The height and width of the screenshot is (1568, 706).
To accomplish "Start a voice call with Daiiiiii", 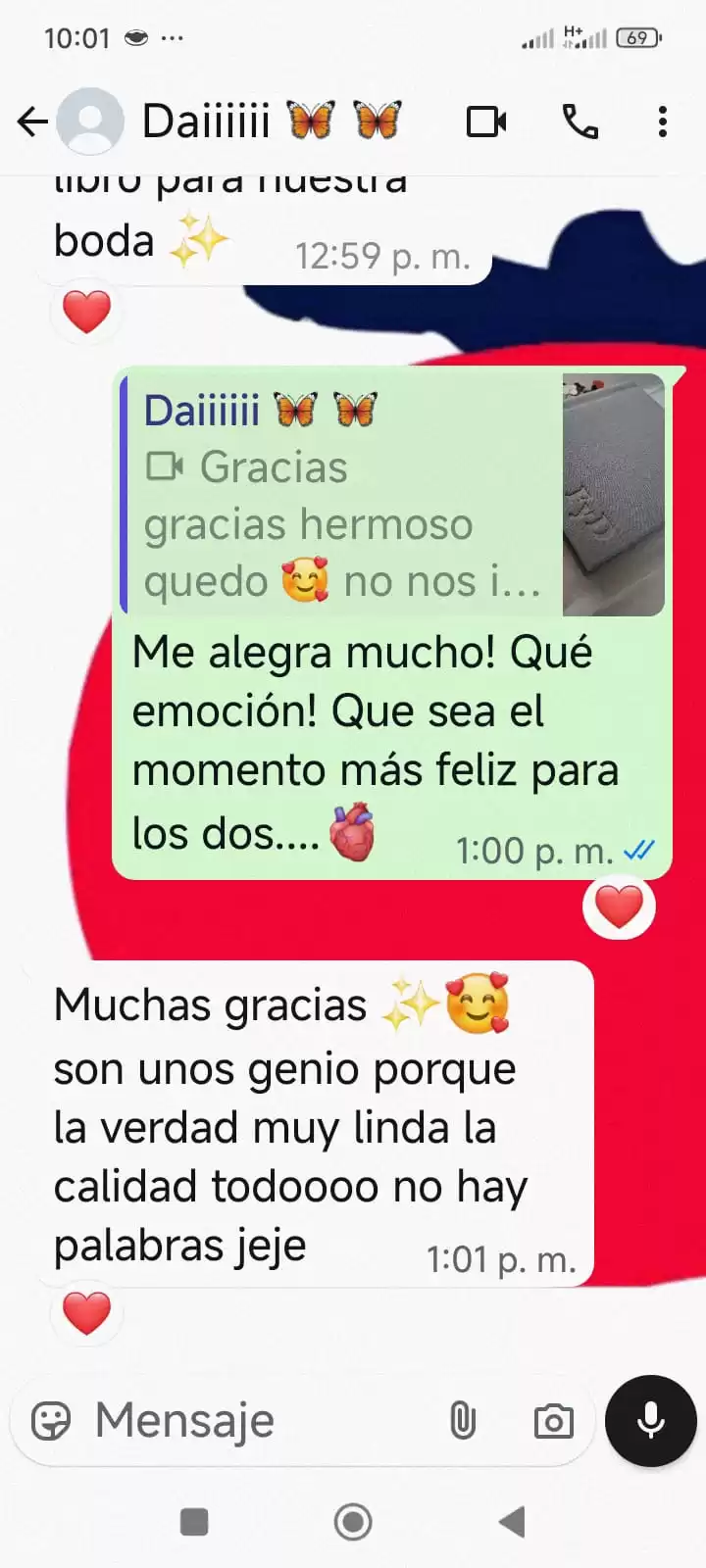I will pyautogui.click(x=580, y=120).
